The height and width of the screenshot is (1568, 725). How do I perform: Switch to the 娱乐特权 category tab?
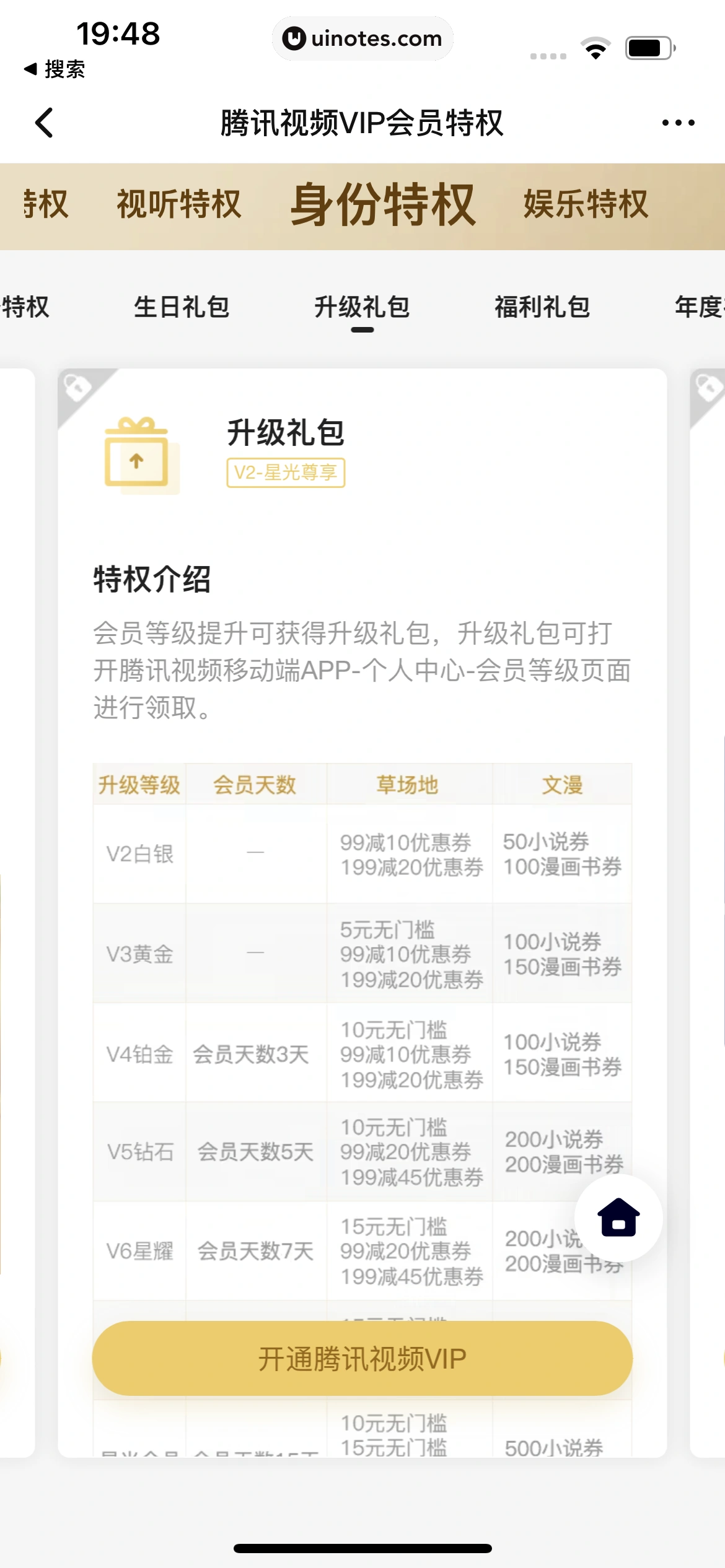pos(586,204)
